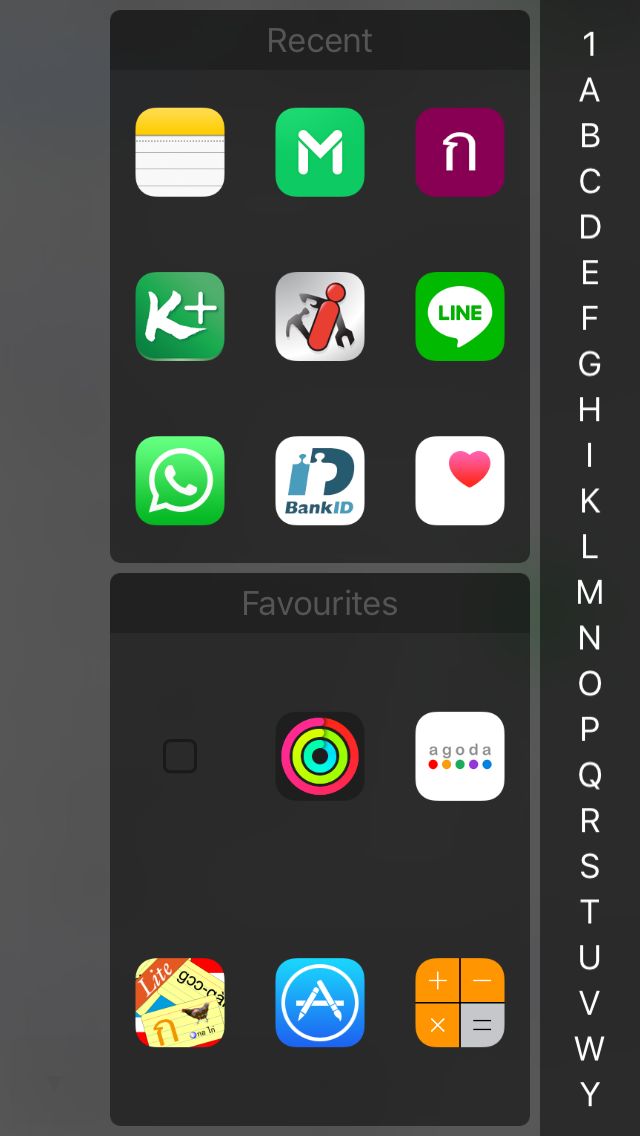This screenshot has width=640, height=1136.
Task: Launch the agoda app
Action: [x=460, y=756]
